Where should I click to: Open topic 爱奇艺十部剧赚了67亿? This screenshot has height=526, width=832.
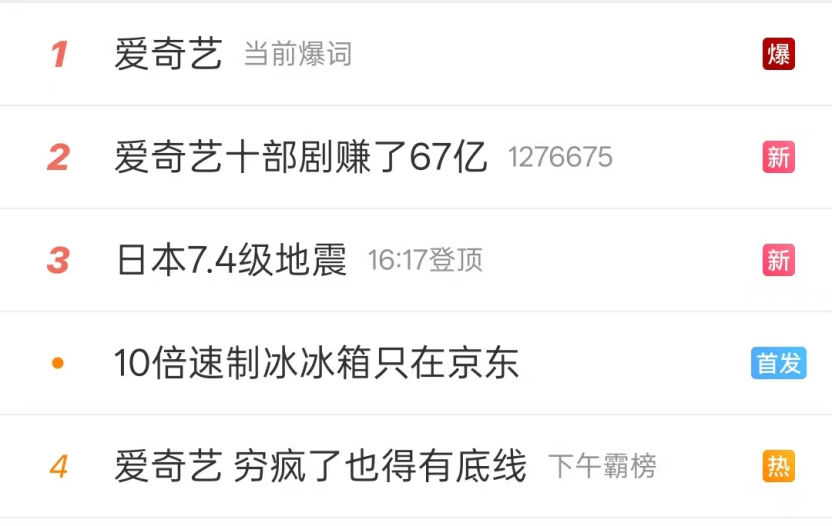(300, 157)
